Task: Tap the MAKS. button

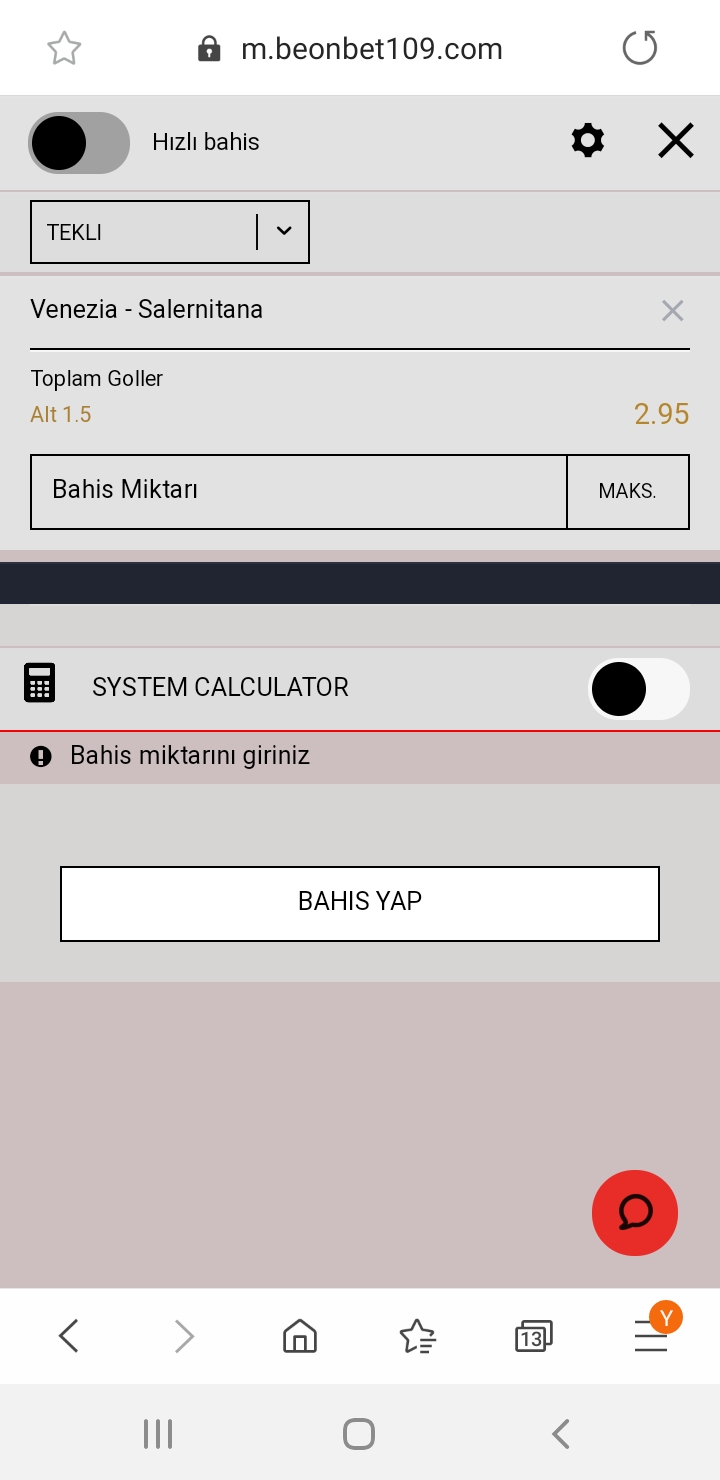Action: pos(628,492)
